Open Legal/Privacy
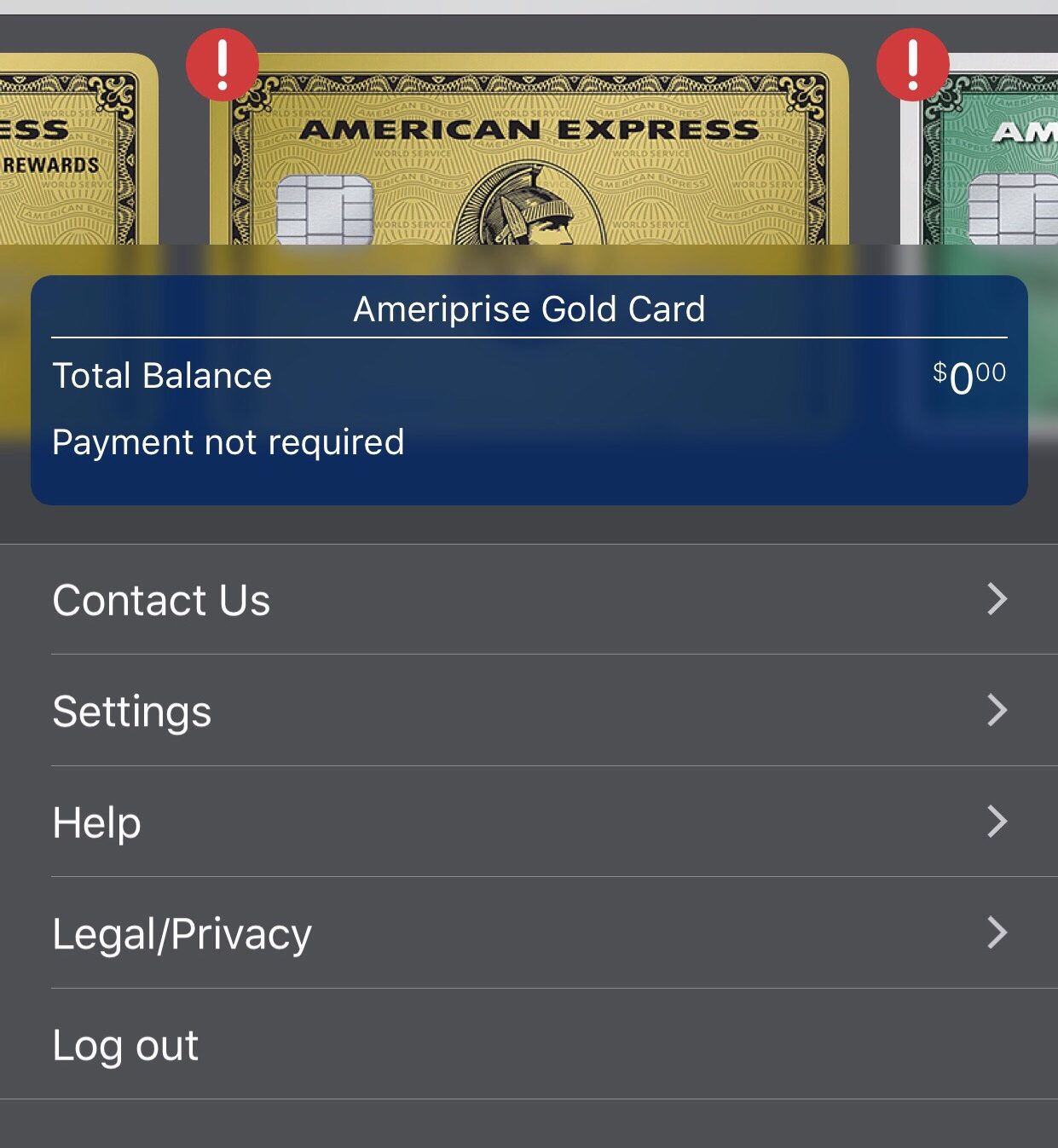 529,932
